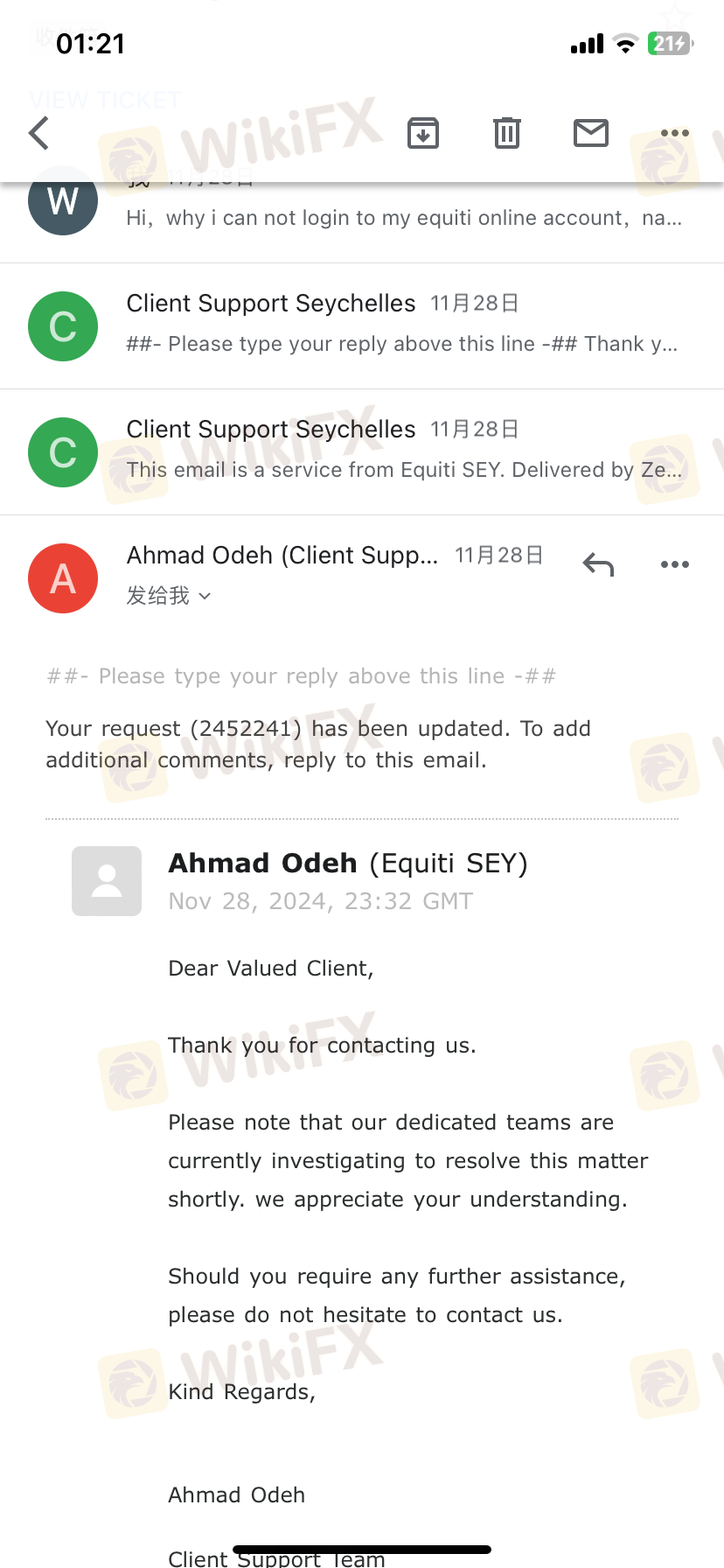This screenshot has width=724, height=1568.
Task: Reply to Ahmad Odeh's message
Action: [x=598, y=564]
